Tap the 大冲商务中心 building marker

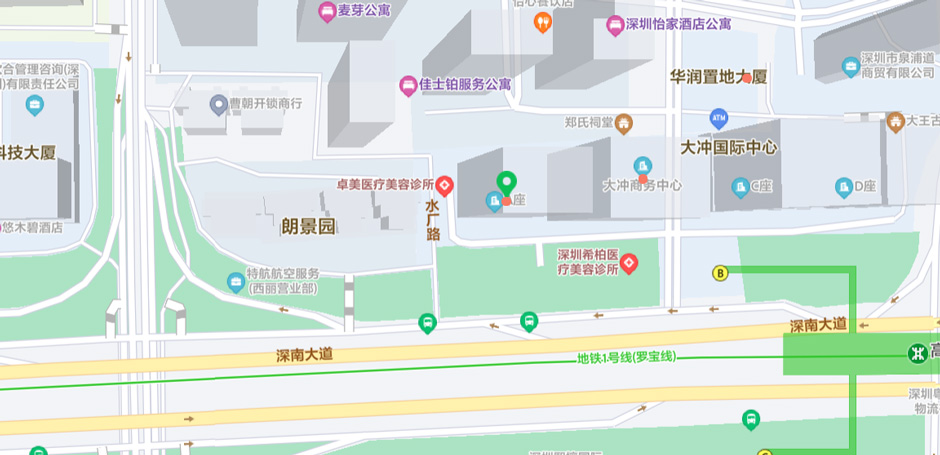tap(642, 166)
